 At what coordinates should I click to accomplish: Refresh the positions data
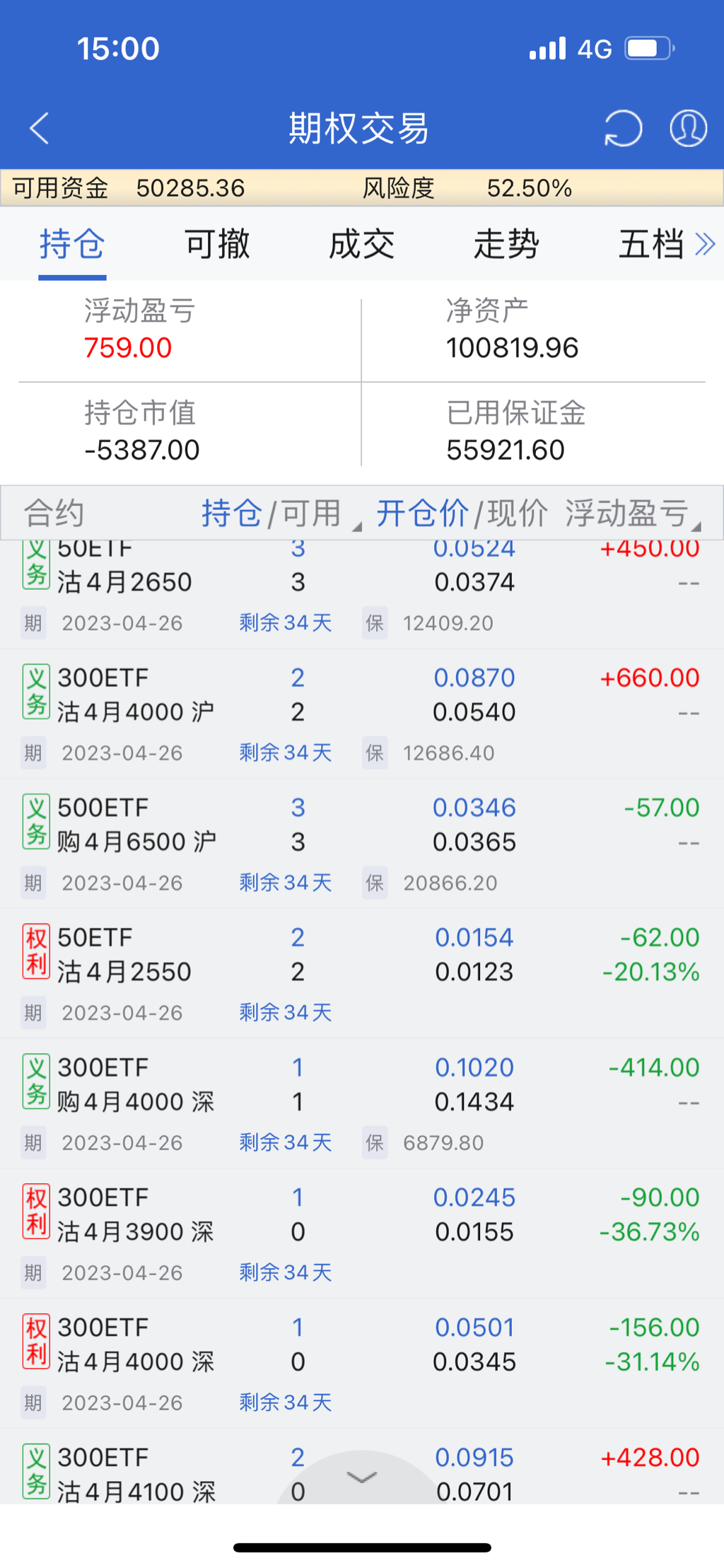(622, 129)
